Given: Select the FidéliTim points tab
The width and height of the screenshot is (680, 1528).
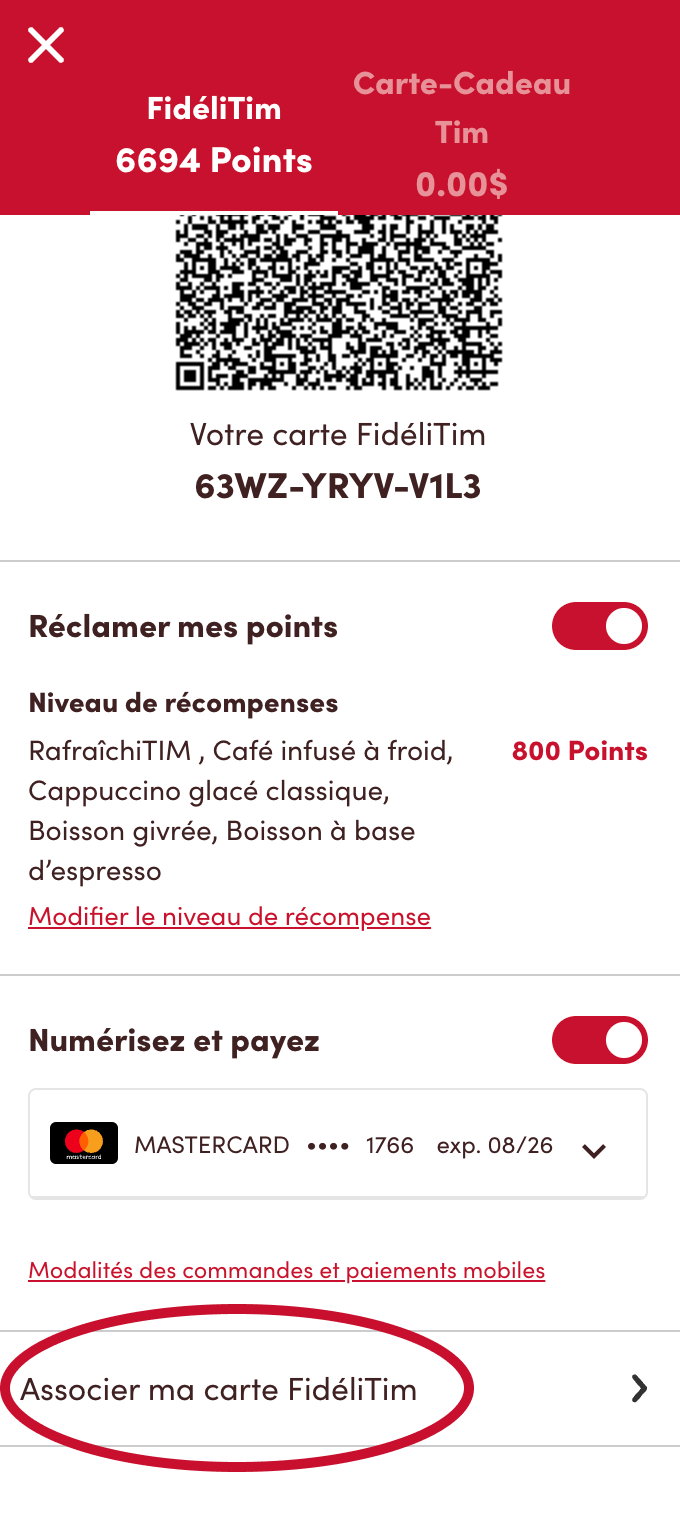Looking at the screenshot, I should click(214, 134).
